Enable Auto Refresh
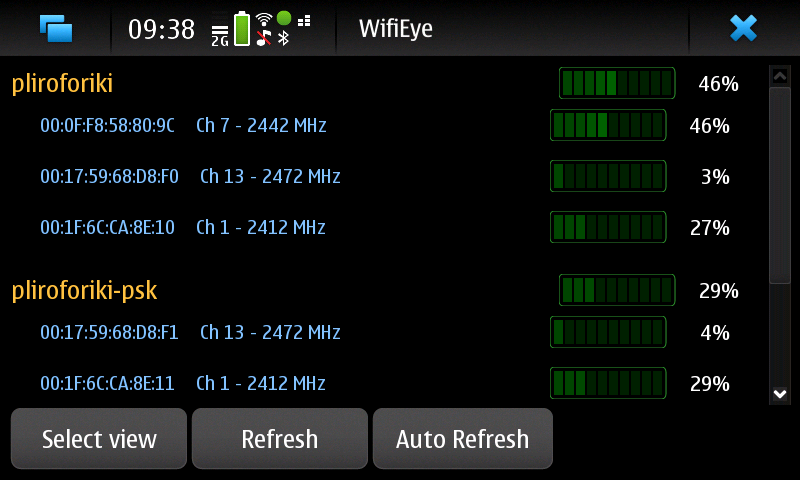 [x=462, y=439]
